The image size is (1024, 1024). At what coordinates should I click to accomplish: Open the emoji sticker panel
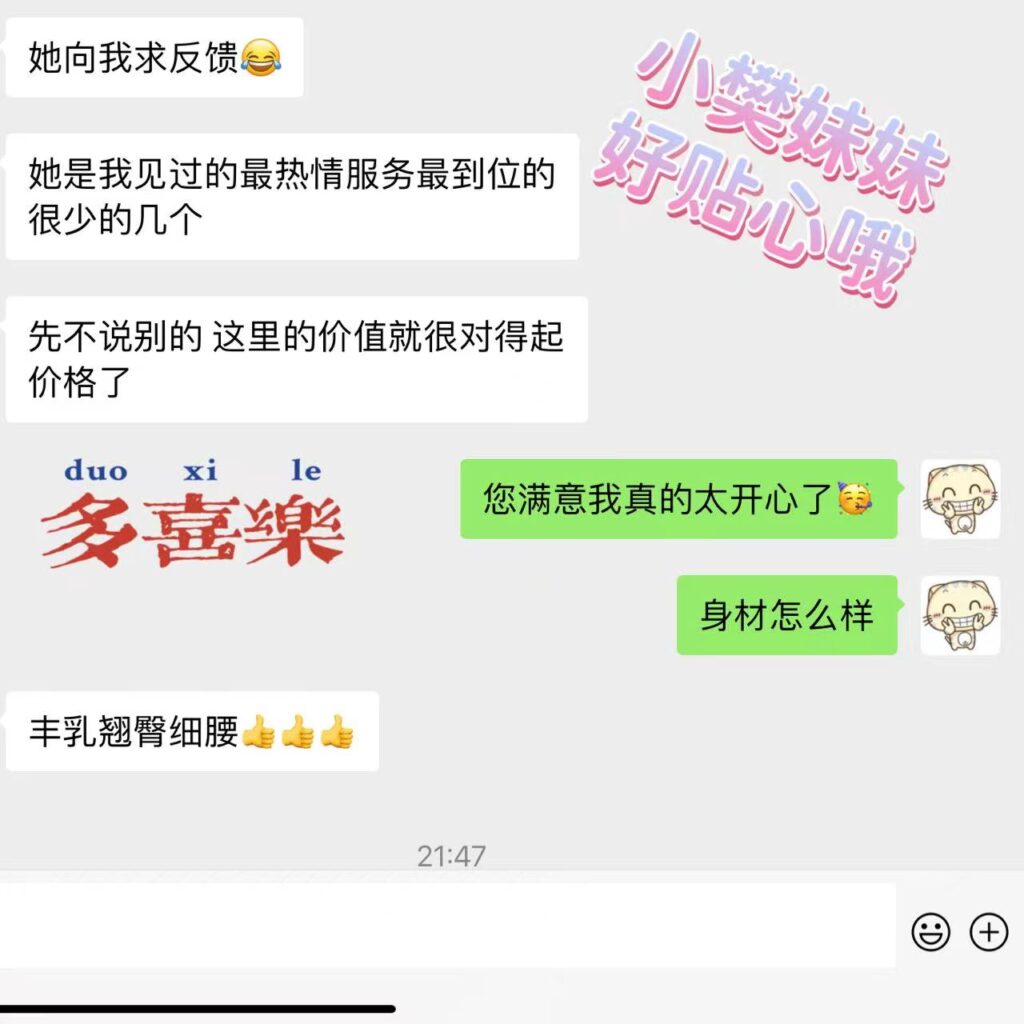930,932
